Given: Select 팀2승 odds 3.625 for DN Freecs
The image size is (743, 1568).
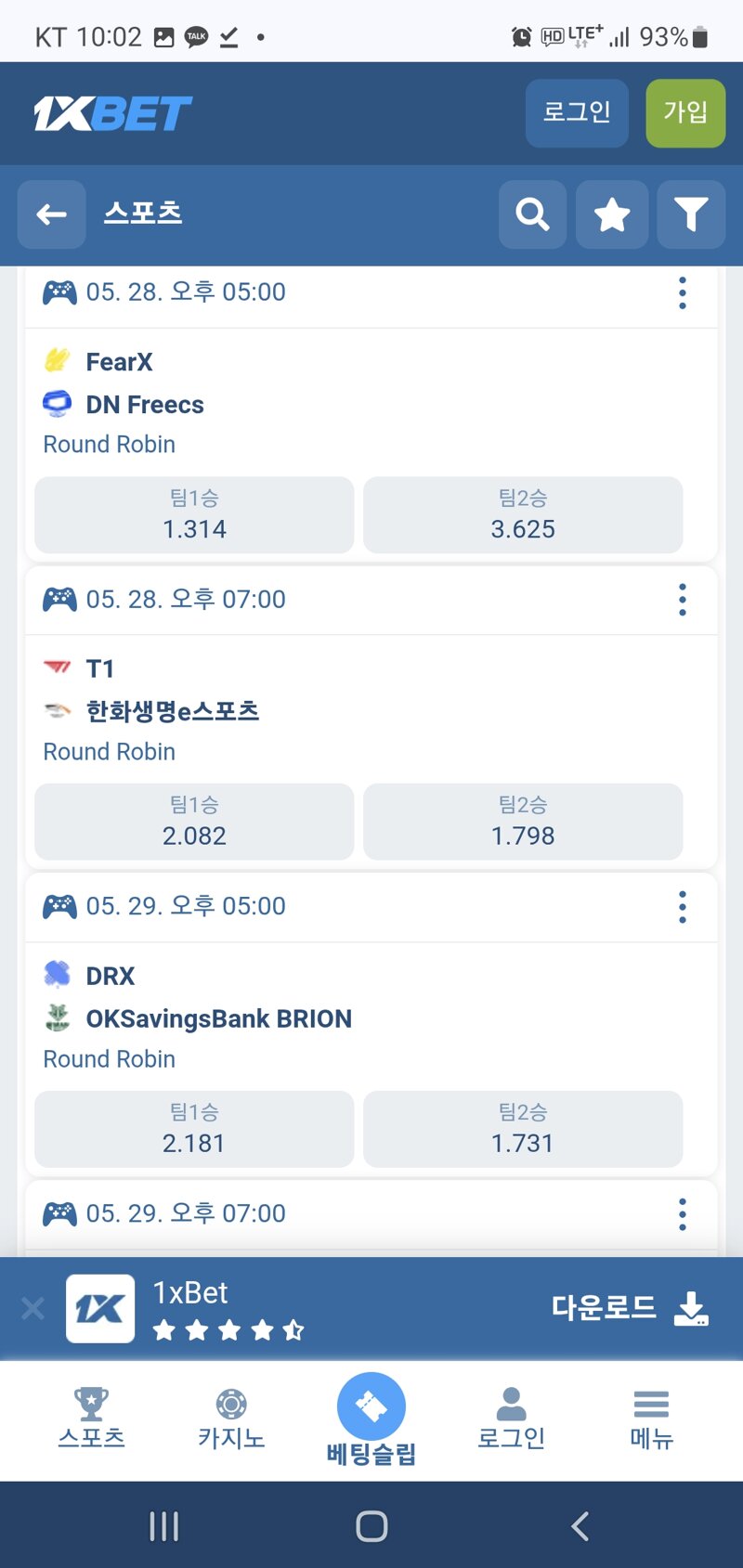Looking at the screenshot, I should (523, 515).
